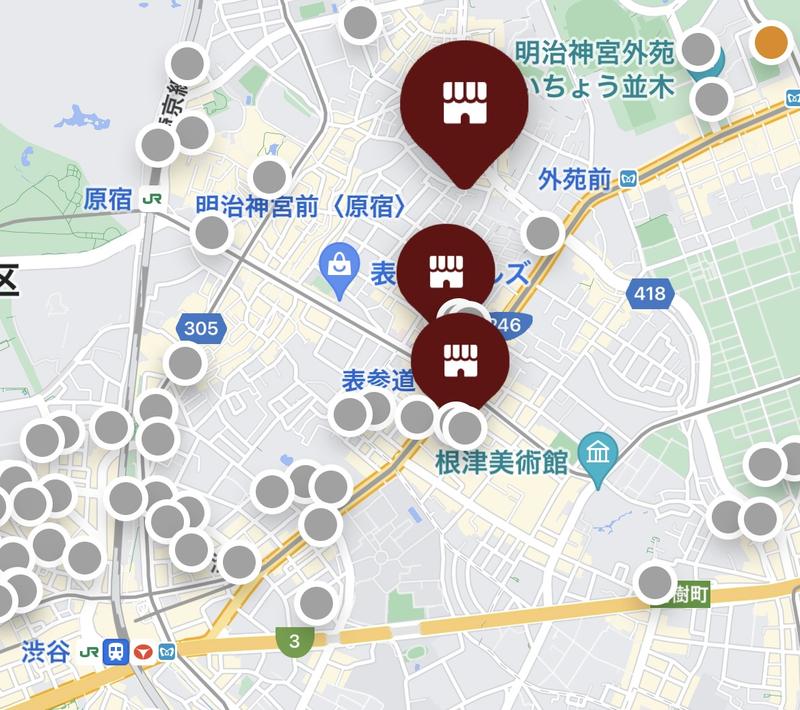Image resolution: width=800 pixels, height=710 pixels.
Task: Select the gray pin below 外苑前 label
Action: [x=543, y=232]
